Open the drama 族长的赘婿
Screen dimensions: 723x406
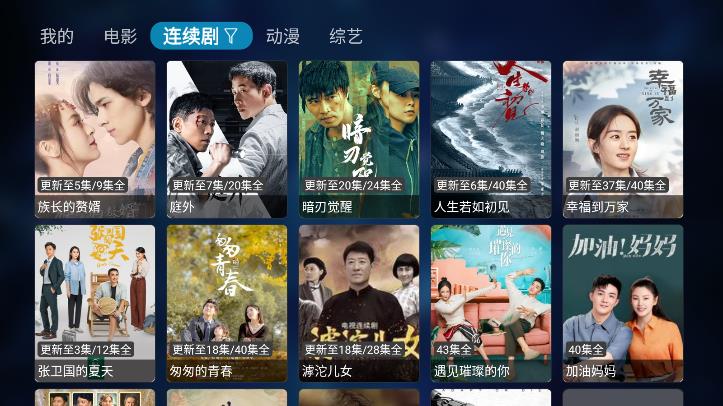pos(95,138)
